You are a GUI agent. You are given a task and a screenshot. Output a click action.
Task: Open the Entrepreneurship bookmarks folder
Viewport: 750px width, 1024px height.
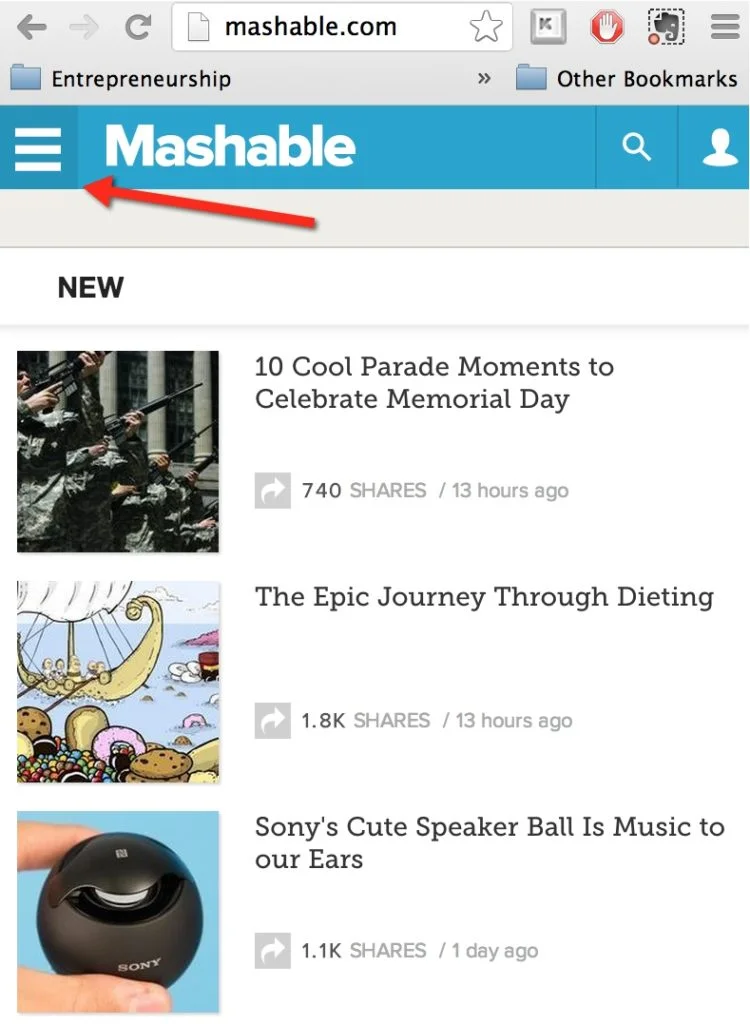pyautogui.click(x=120, y=79)
